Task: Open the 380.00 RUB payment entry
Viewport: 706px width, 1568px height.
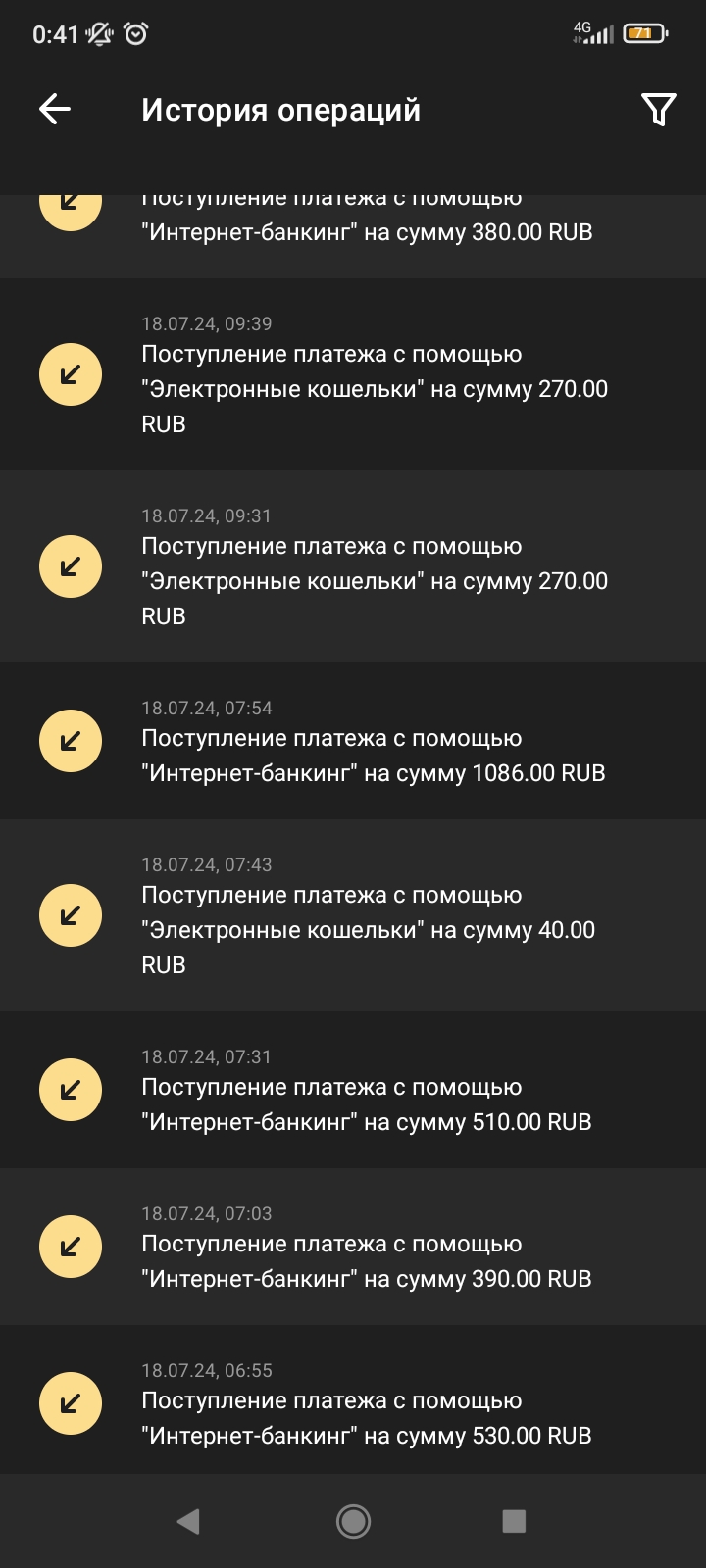Action: pyautogui.click(x=368, y=232)
